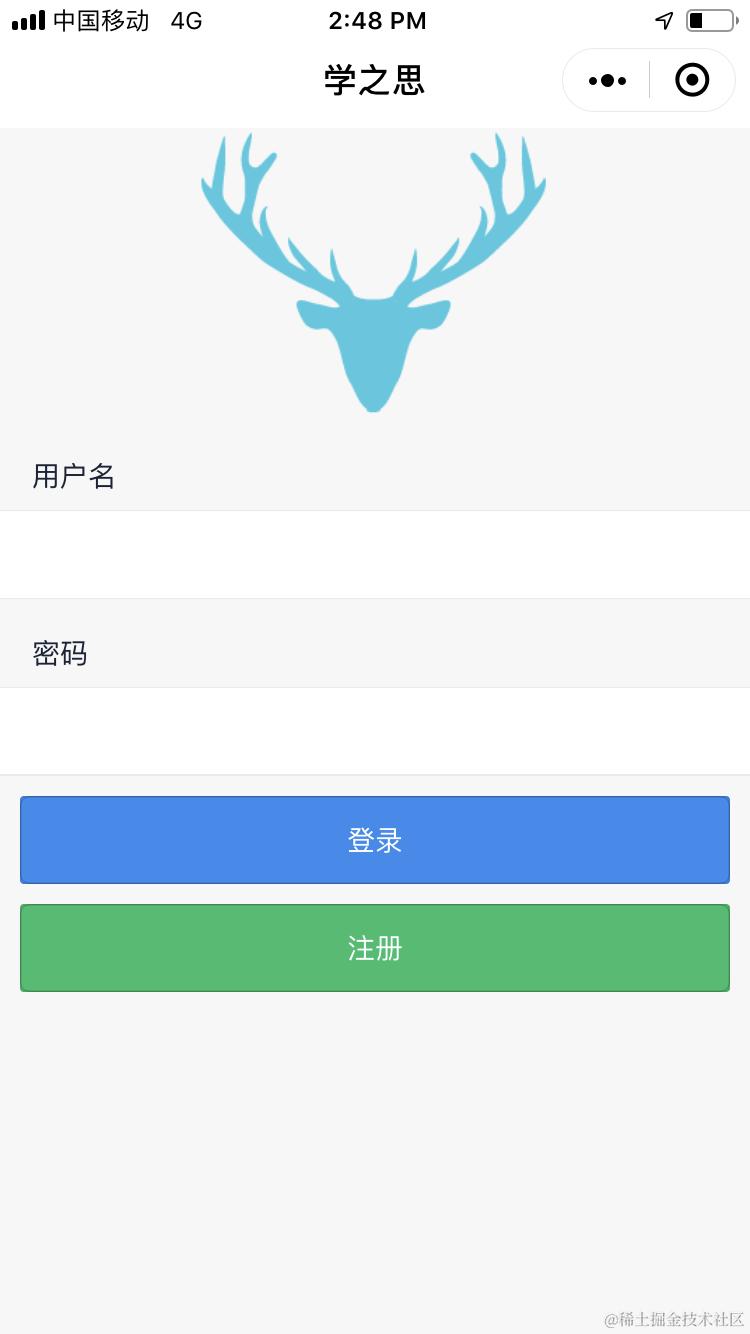Click the circular mini program exit icon
750x1334 pixels.
coord(691,79)
